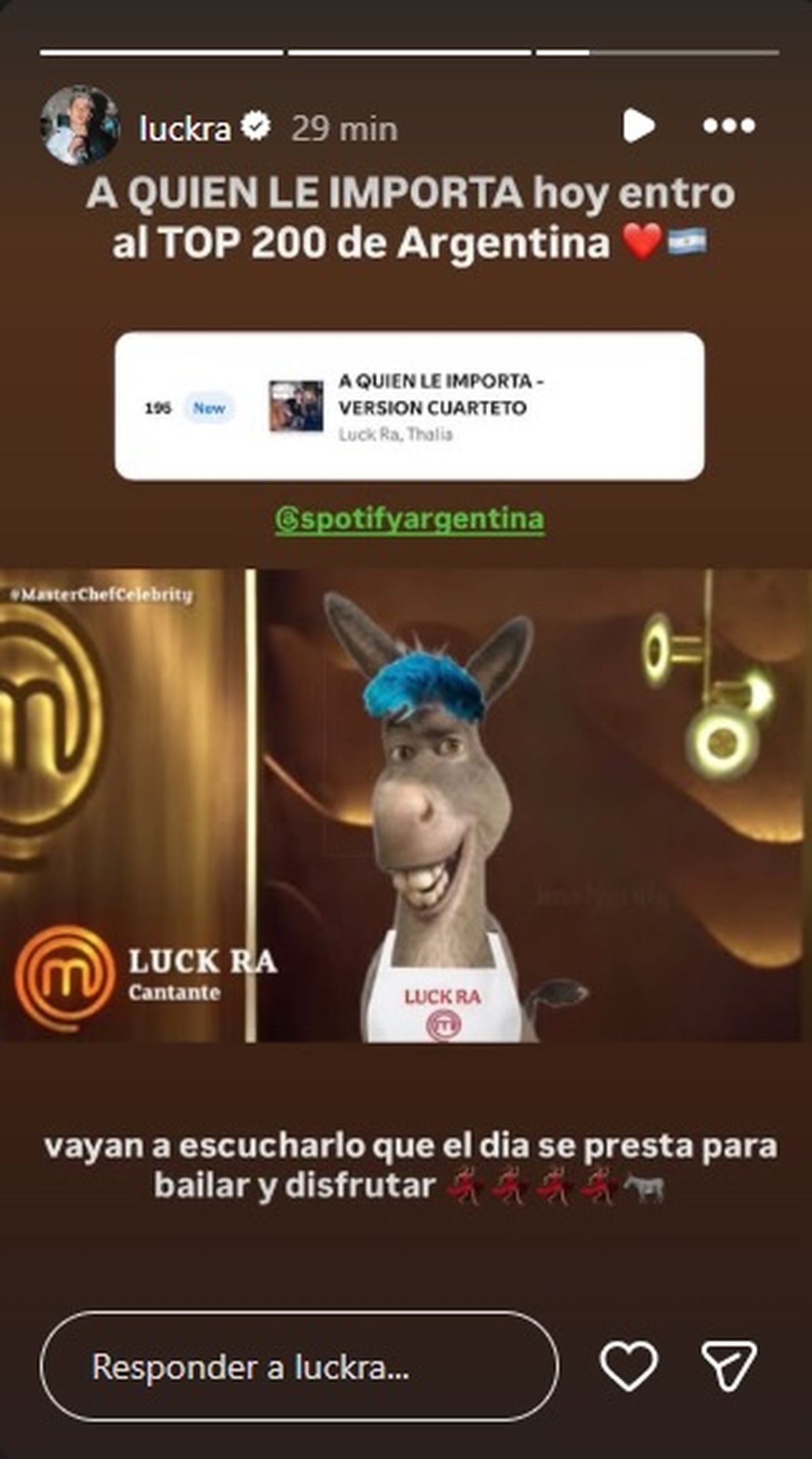
Task: Tap the luckra username
Action: tap(185, 127)
